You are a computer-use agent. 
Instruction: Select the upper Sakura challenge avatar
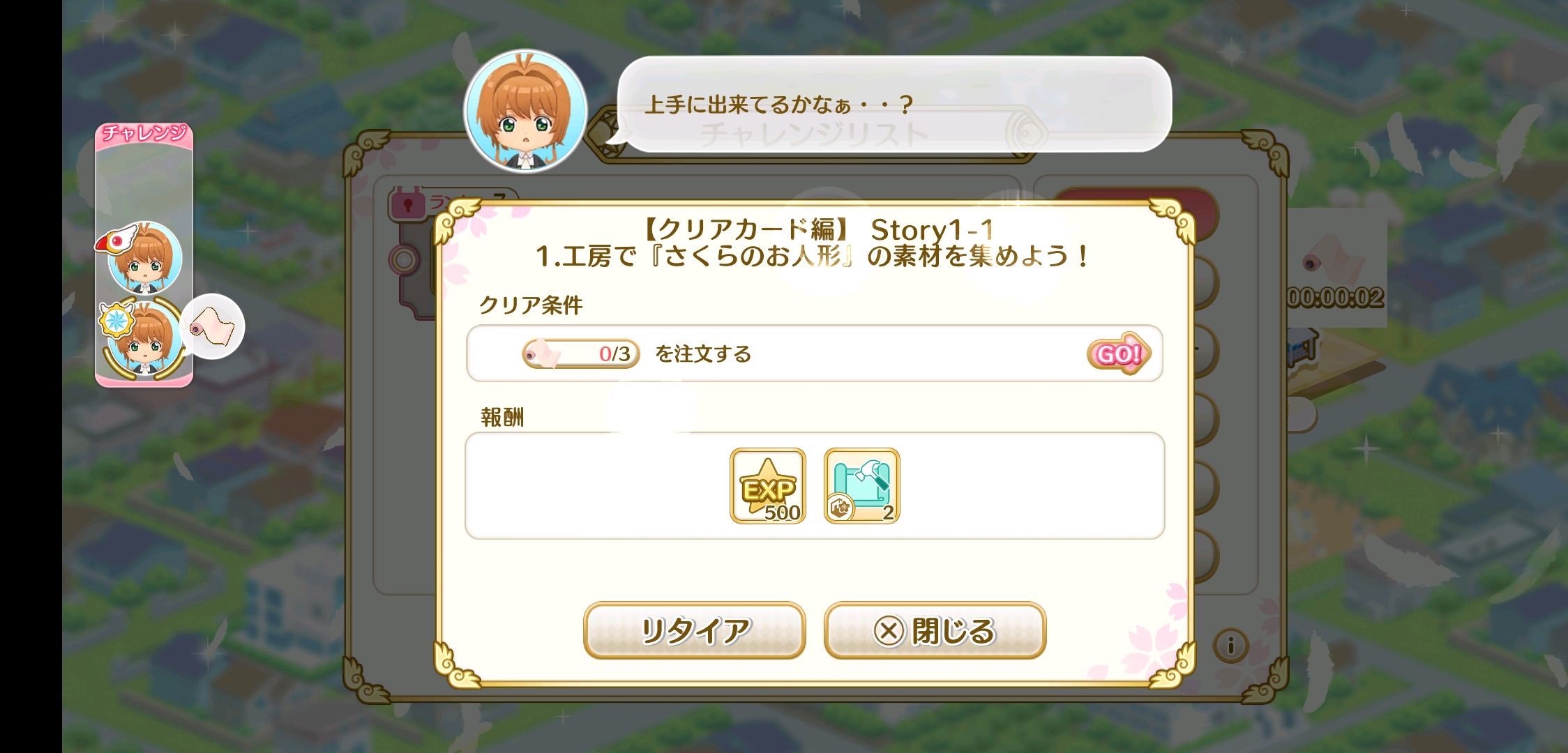click(x=144, y=259)
